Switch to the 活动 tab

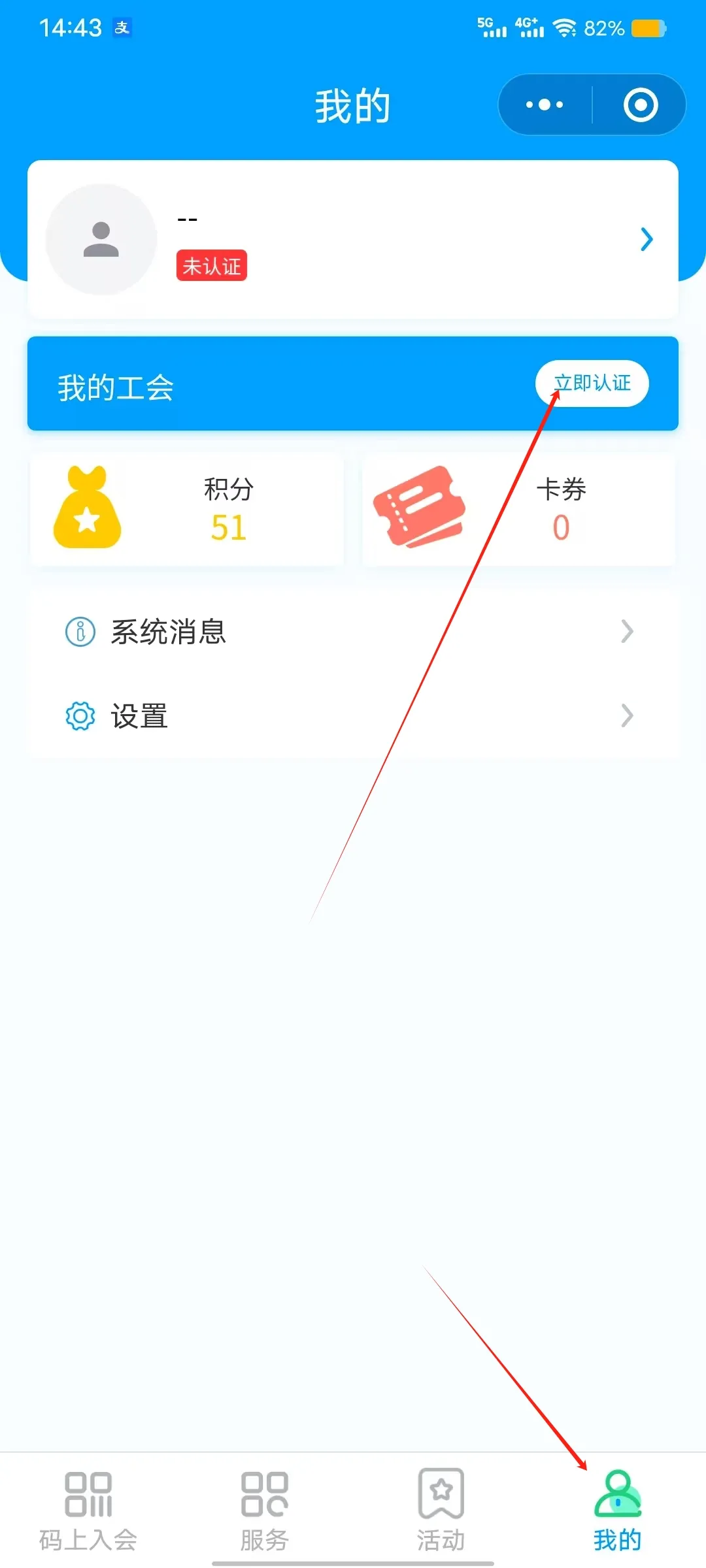pos(441,1511)
